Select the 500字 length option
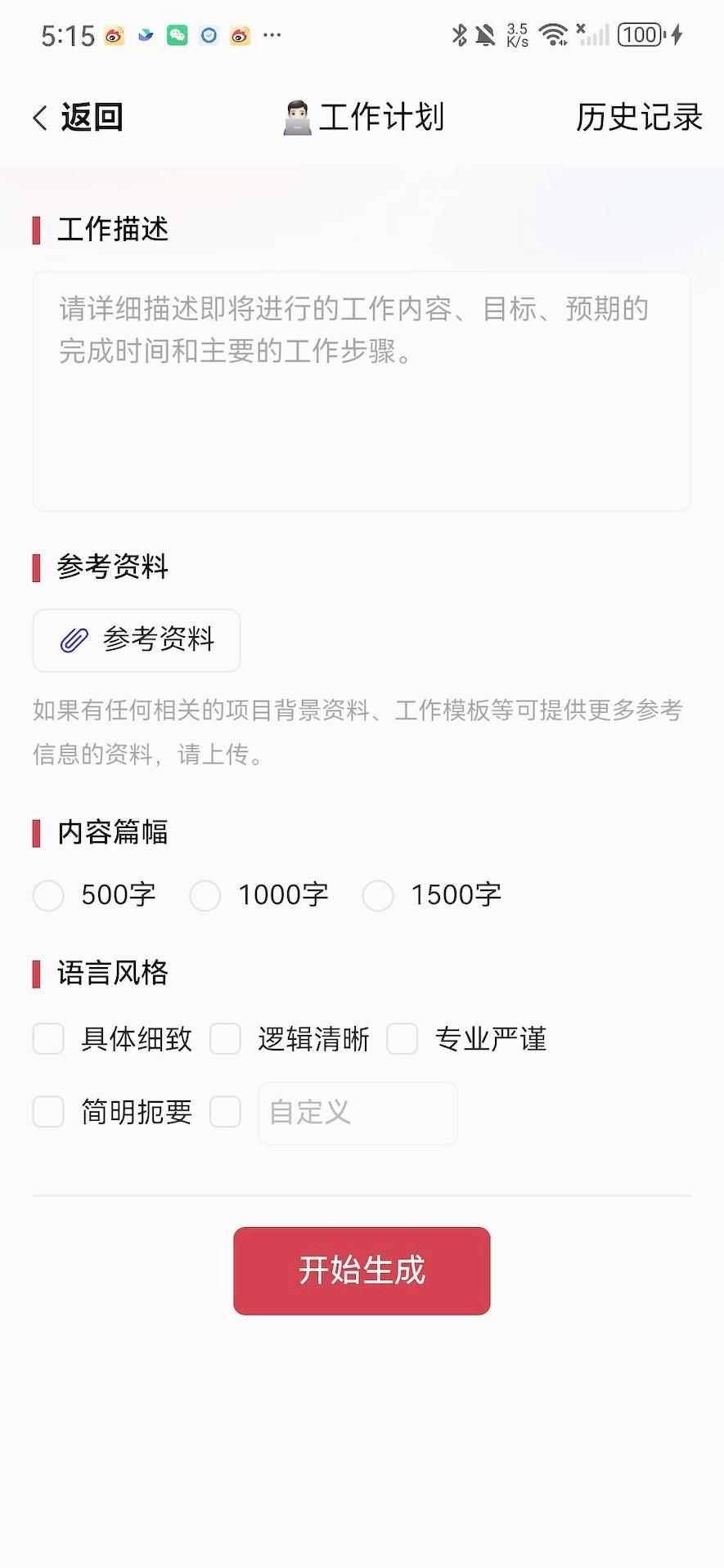This screenshot has height=1568, width=724. (x=48, y=895)
